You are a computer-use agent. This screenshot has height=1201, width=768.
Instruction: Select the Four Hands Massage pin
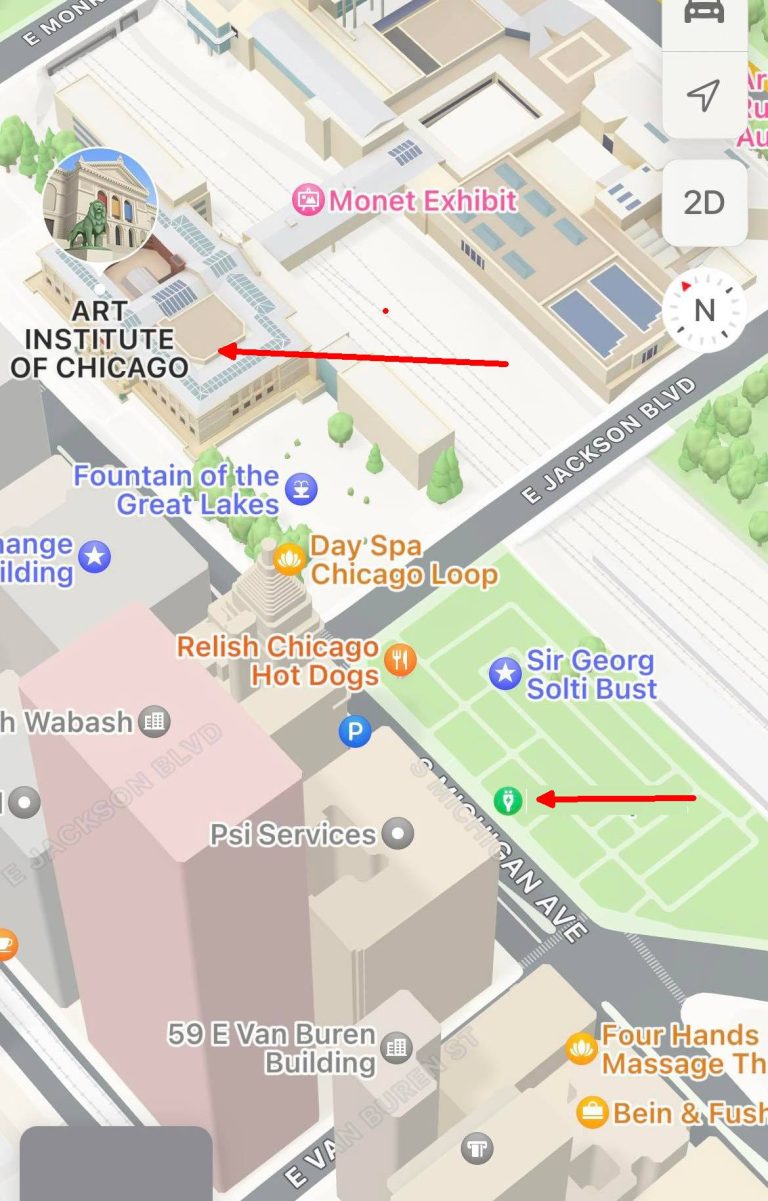pos(581,1048)
